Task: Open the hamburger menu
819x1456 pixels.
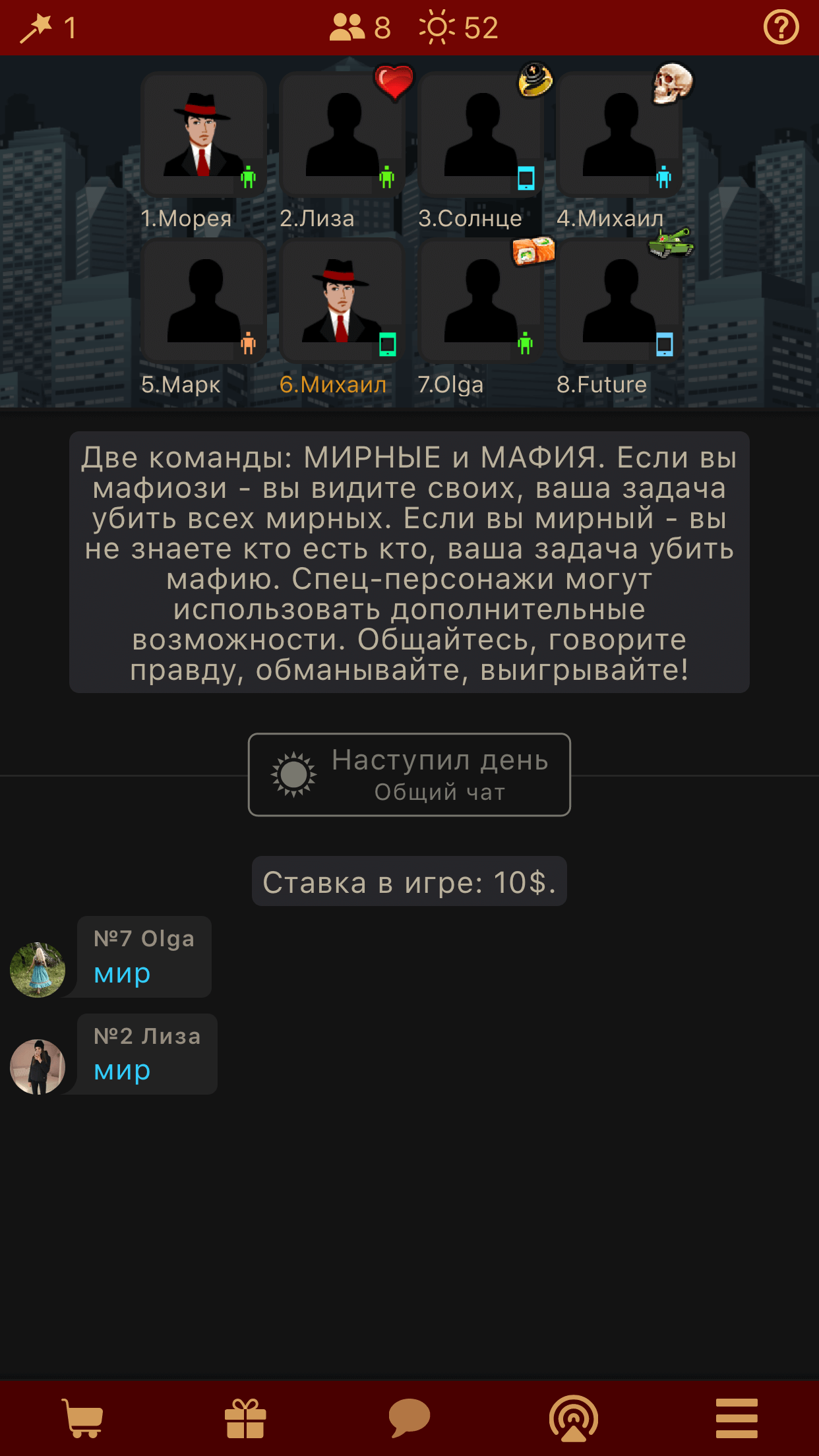Action: (x=737, y=1418)
